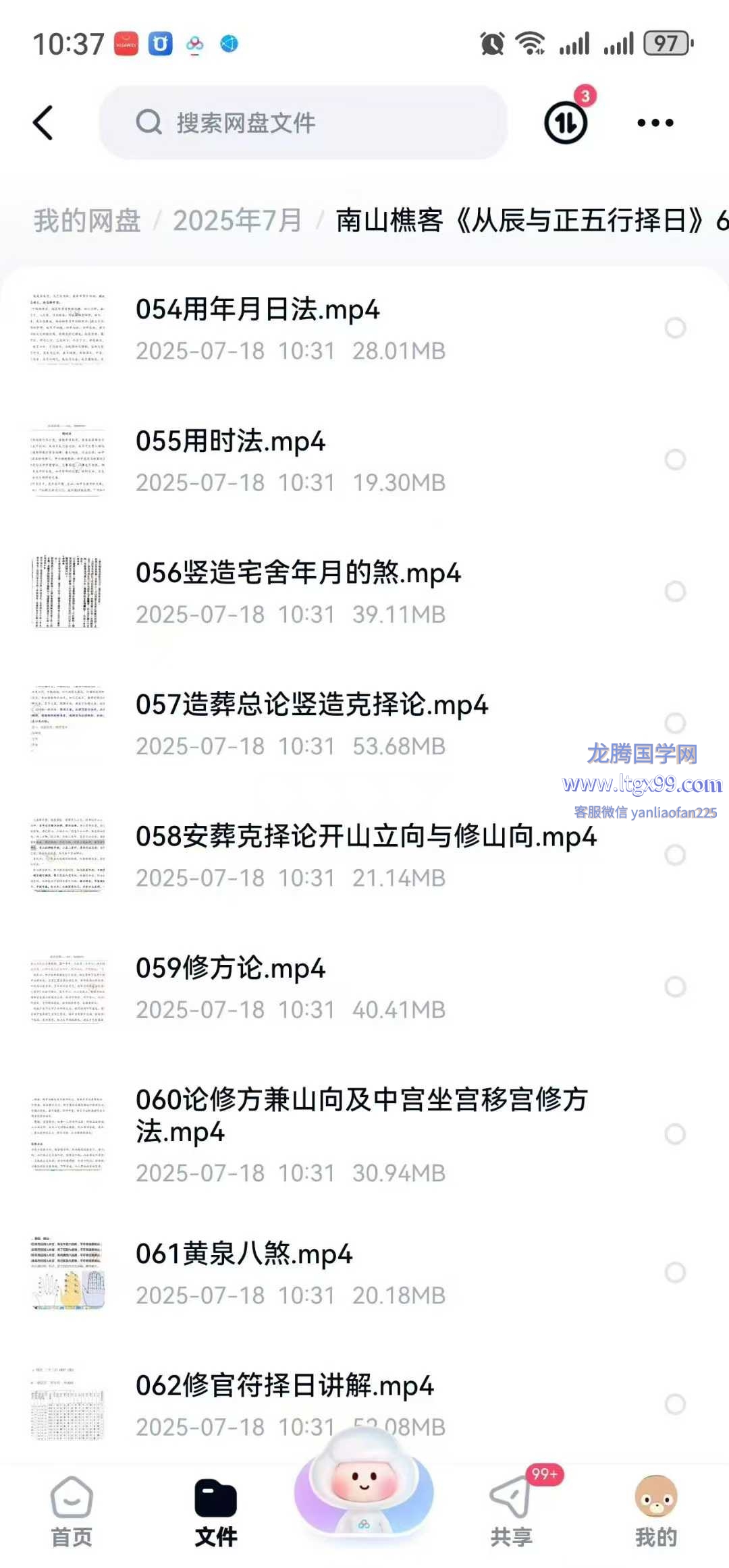
Task: Open 062修官符择日讲解.mp4
Action: (x=284, y=1386)
